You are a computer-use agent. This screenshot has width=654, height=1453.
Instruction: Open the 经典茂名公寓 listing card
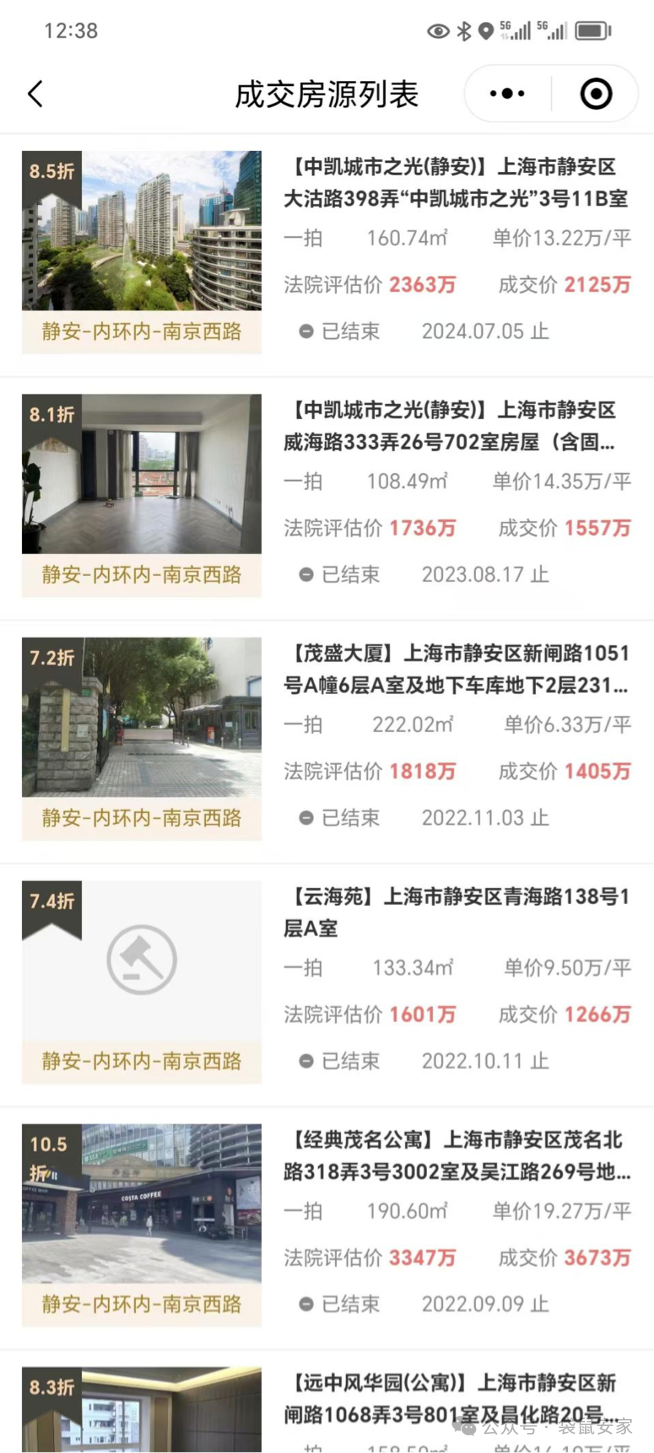(456, 1156)
